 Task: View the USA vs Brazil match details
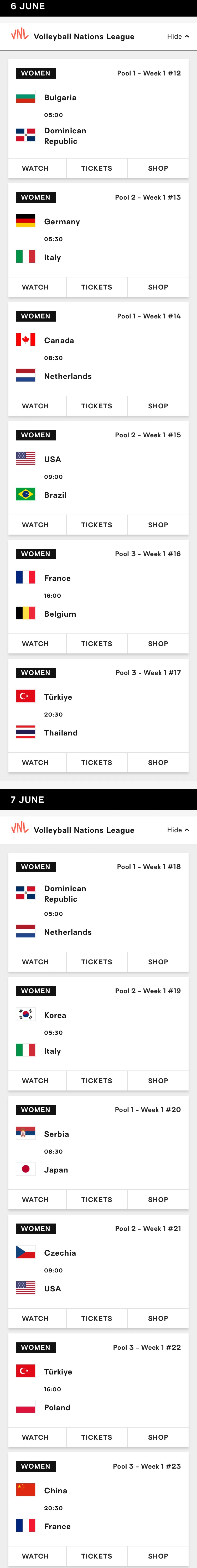[x=98, y=477]
